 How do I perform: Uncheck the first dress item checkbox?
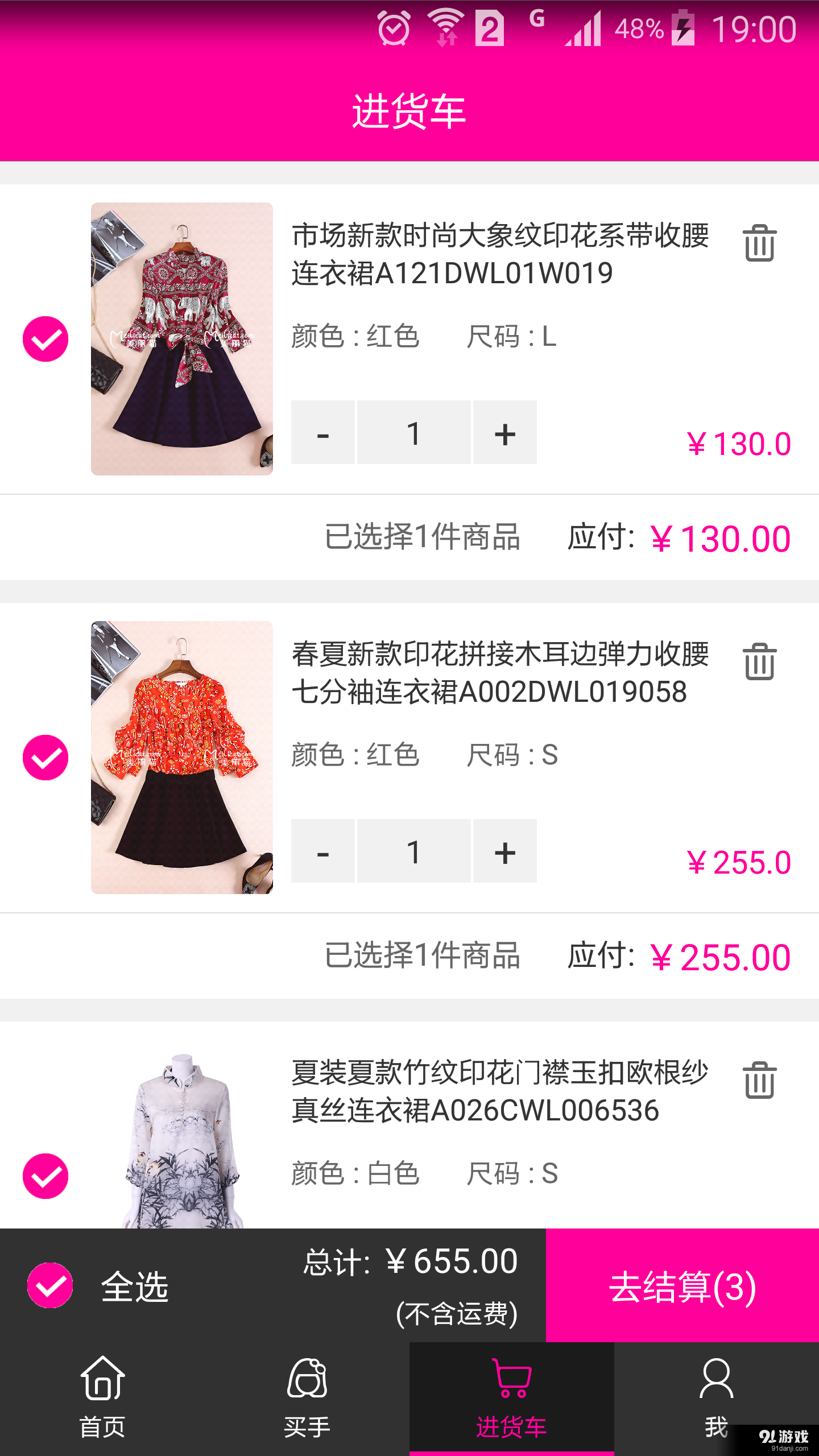[x=45, y=338]
